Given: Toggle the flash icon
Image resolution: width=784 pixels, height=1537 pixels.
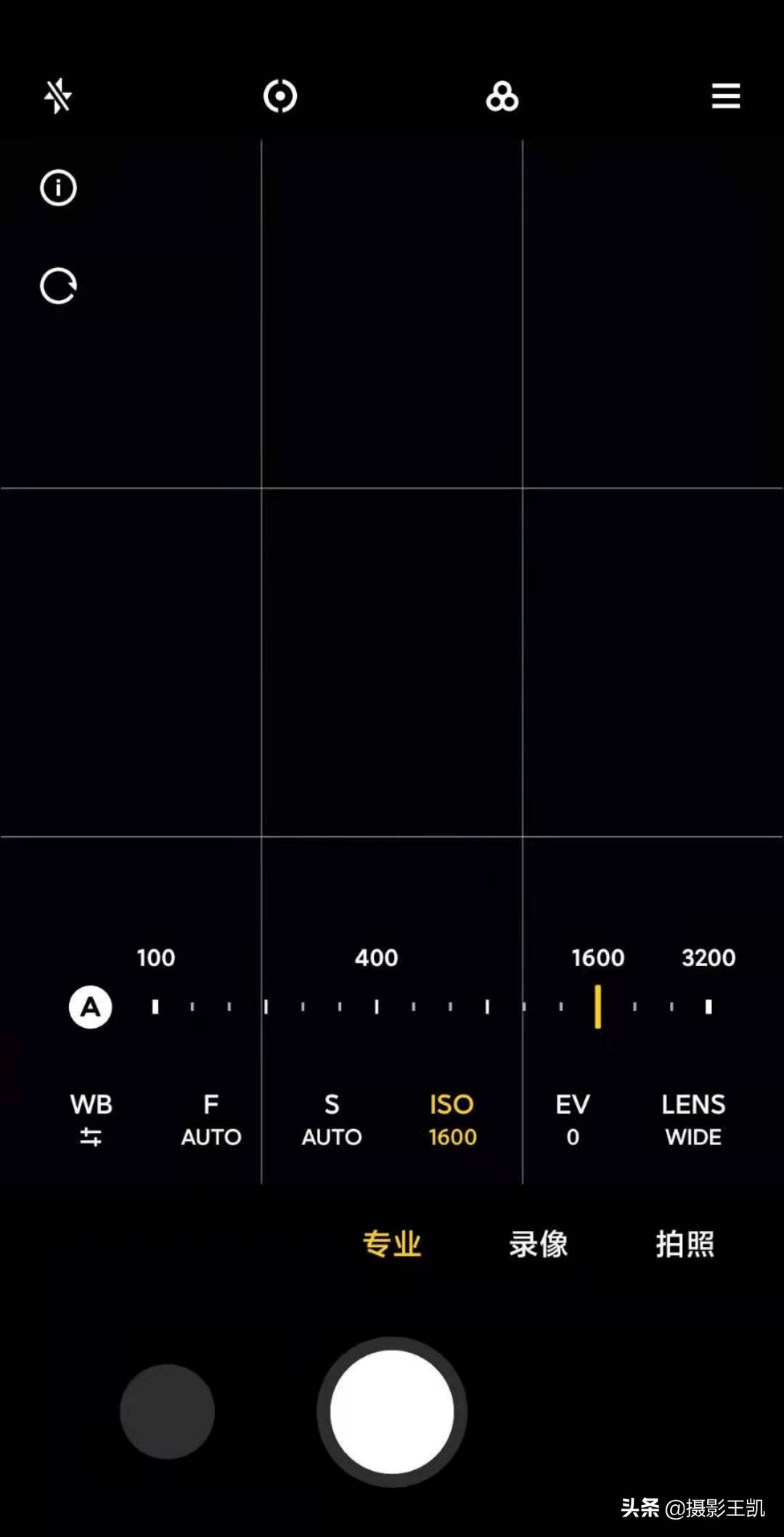Looking at the screenshot, I should coord(58,96).
